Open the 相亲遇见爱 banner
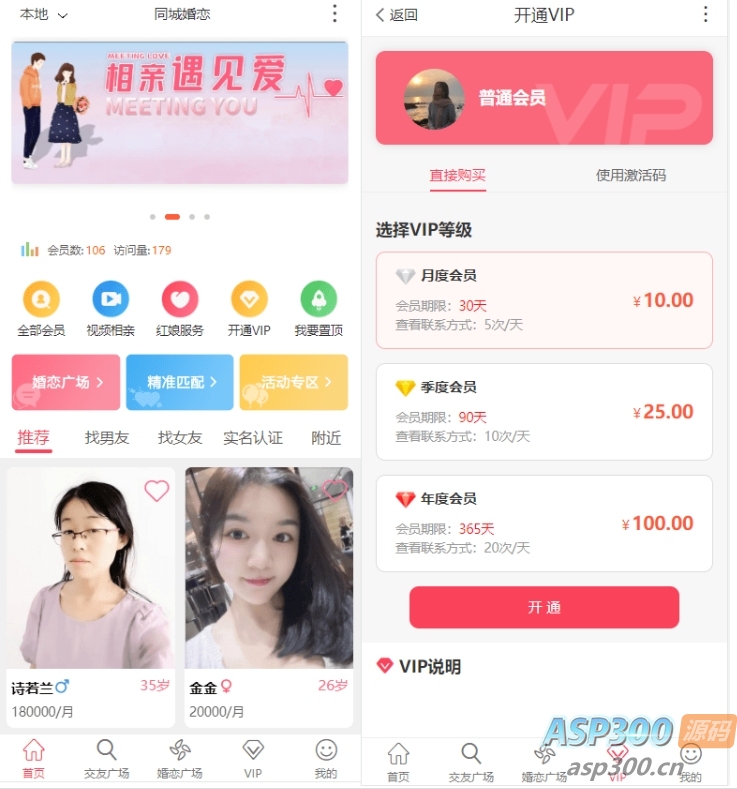This screenshot has height=789, width=737. tap(180, 112)
